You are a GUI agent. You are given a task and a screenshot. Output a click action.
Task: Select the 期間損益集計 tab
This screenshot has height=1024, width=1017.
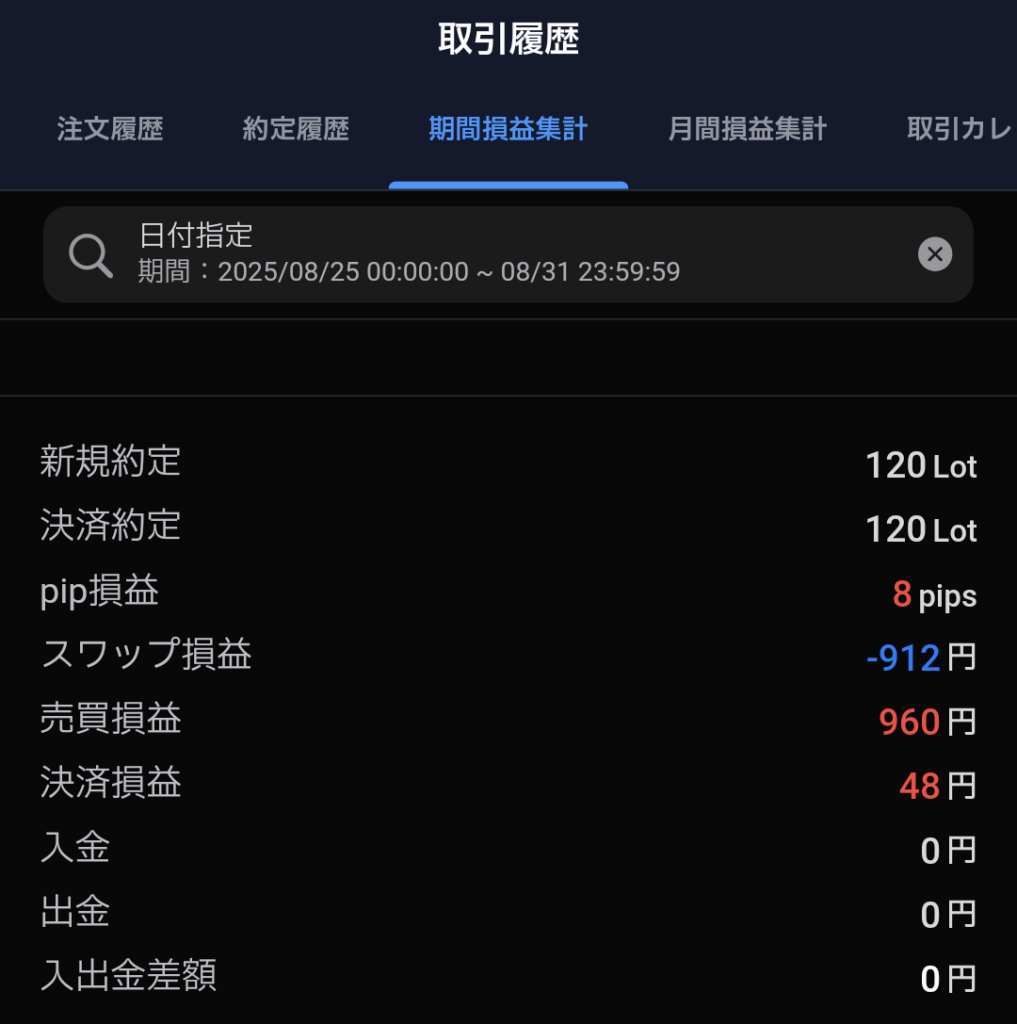(x=508, y=129)
